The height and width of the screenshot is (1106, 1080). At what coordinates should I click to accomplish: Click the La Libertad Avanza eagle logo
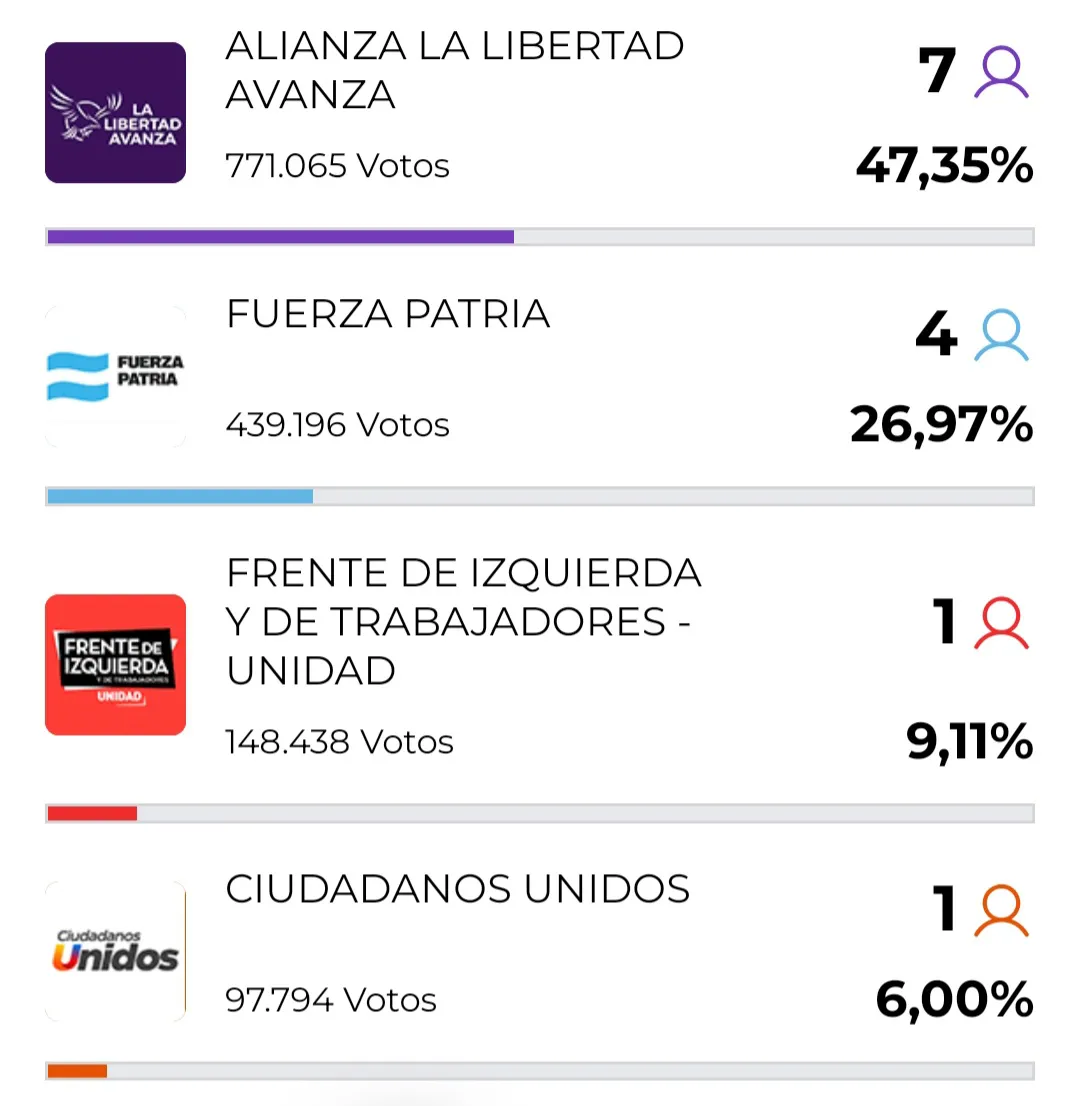(x=115, y=110)
